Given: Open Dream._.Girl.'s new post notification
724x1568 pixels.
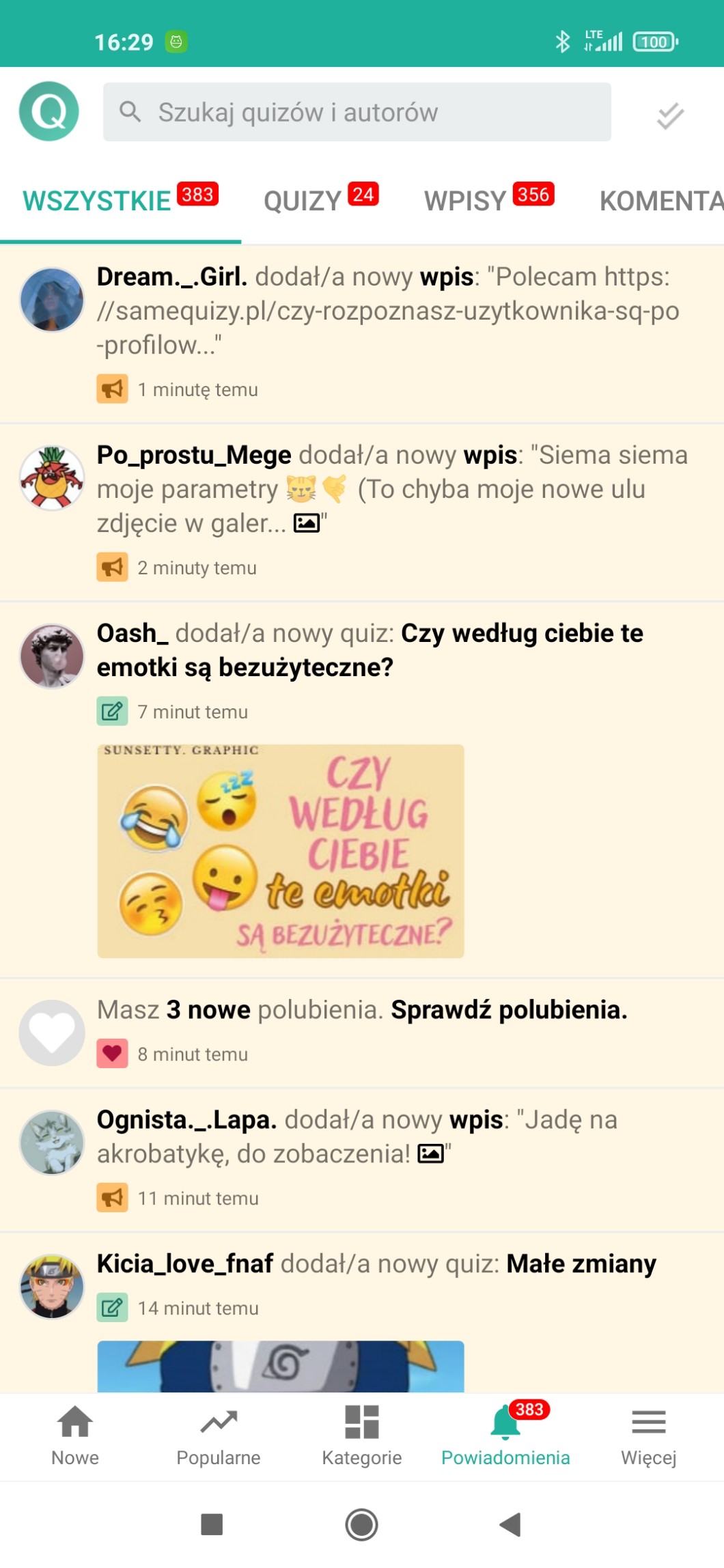Looking at the screenshot, I should point(388,311).
